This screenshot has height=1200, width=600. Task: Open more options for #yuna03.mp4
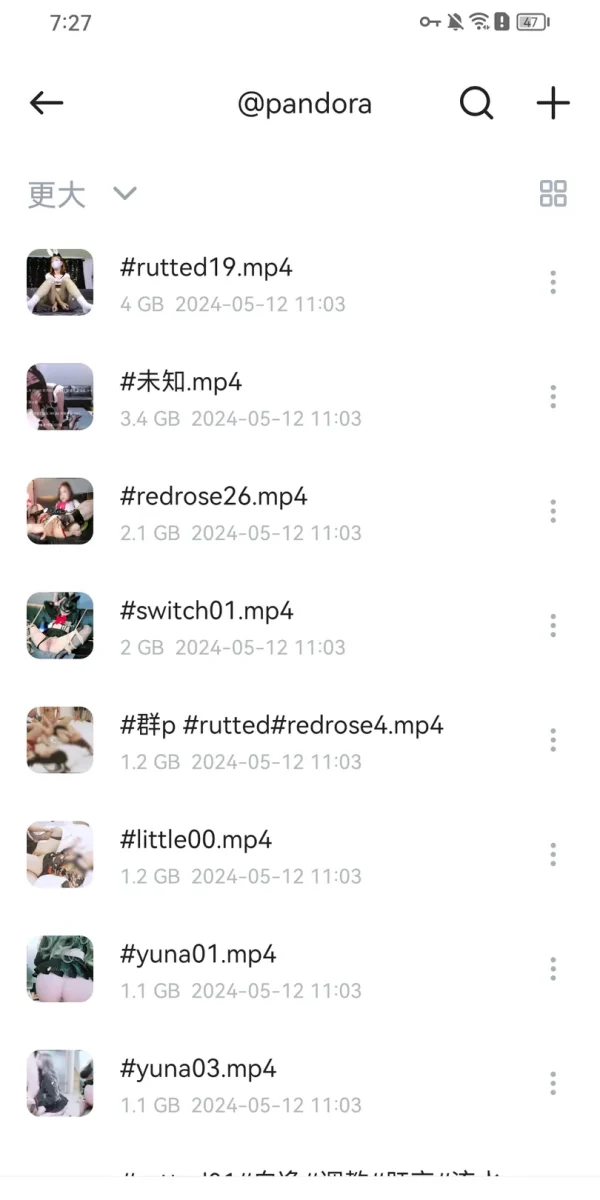coord(553,1084)
